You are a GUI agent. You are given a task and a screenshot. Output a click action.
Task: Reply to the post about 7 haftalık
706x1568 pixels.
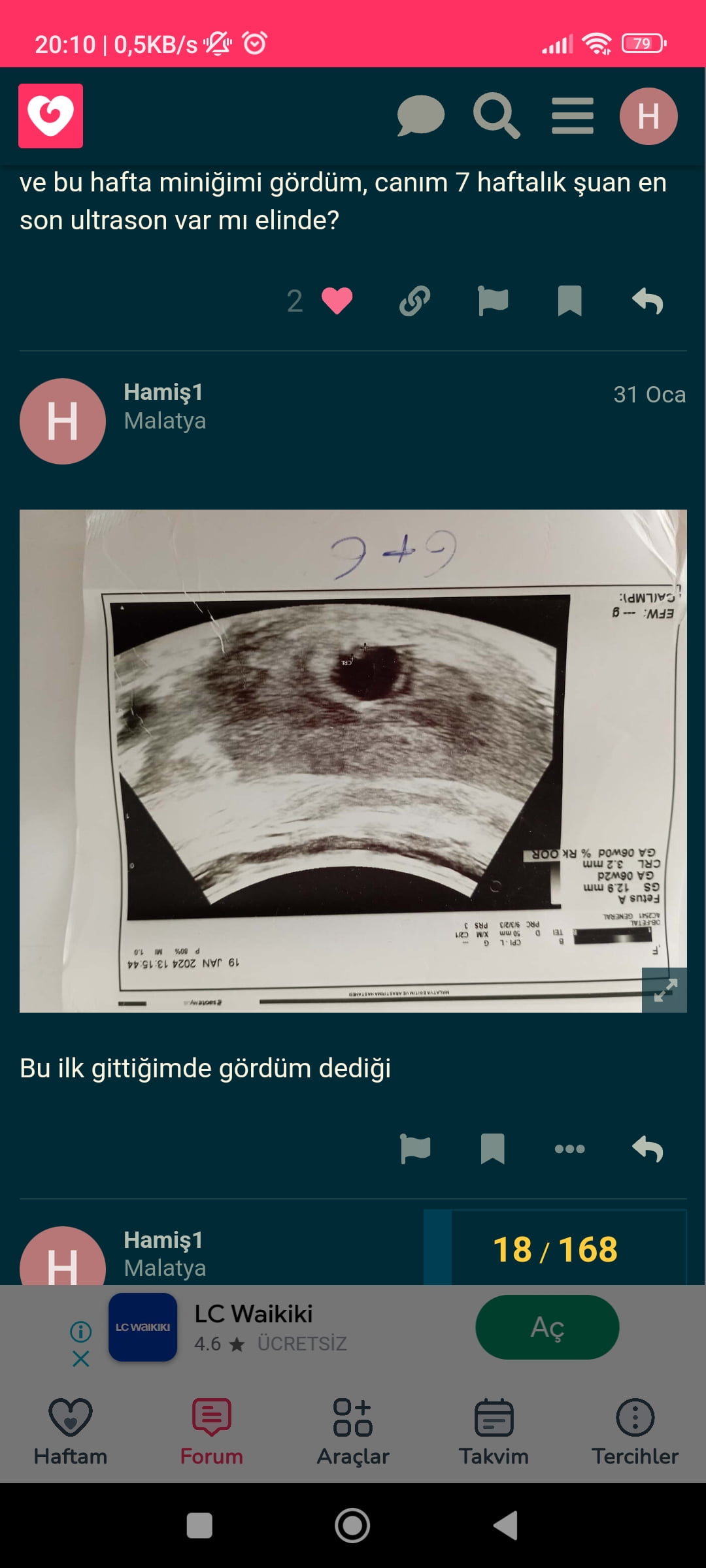648,301
